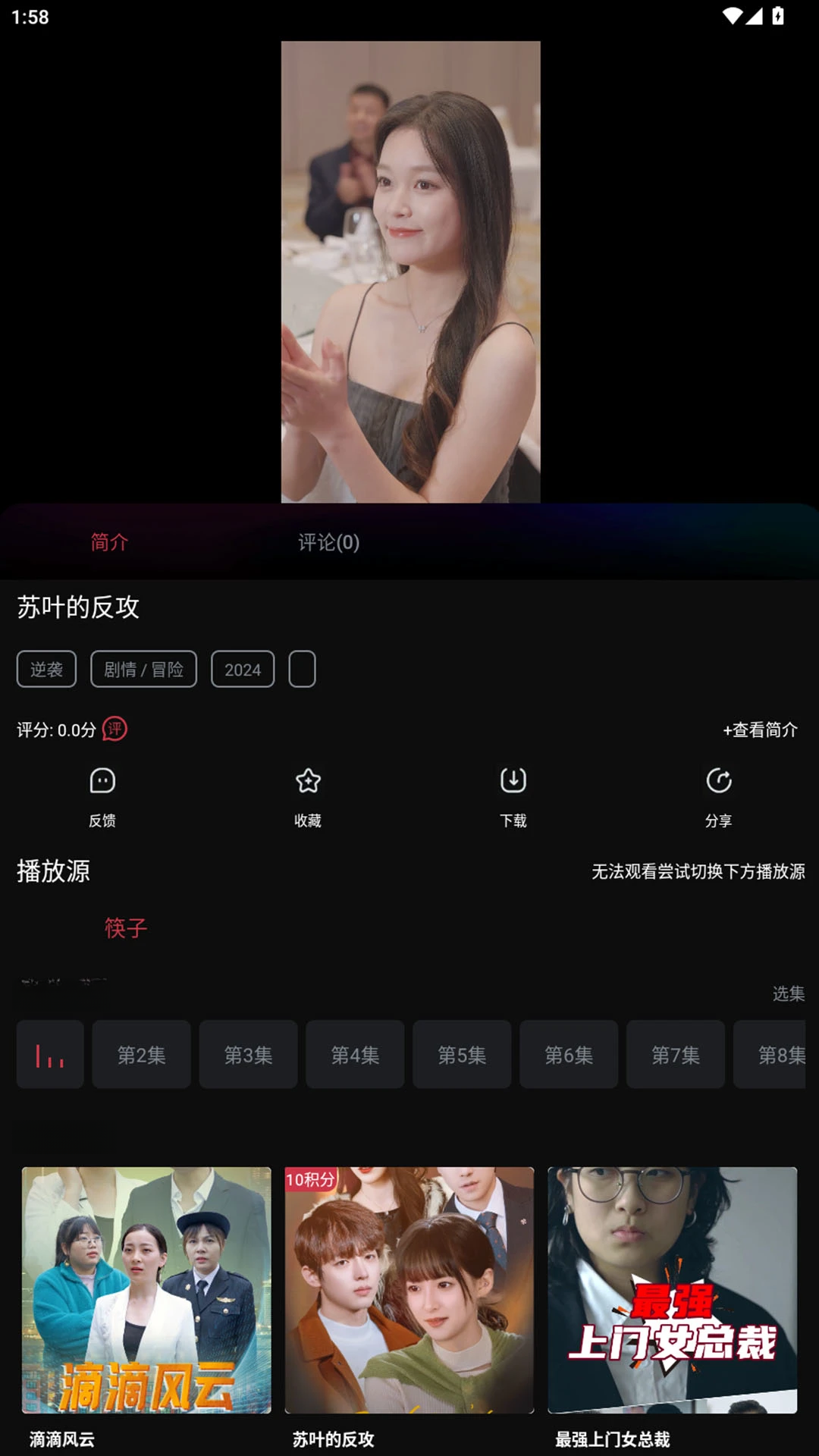Open 反馈 feedback

coord(102,798)
